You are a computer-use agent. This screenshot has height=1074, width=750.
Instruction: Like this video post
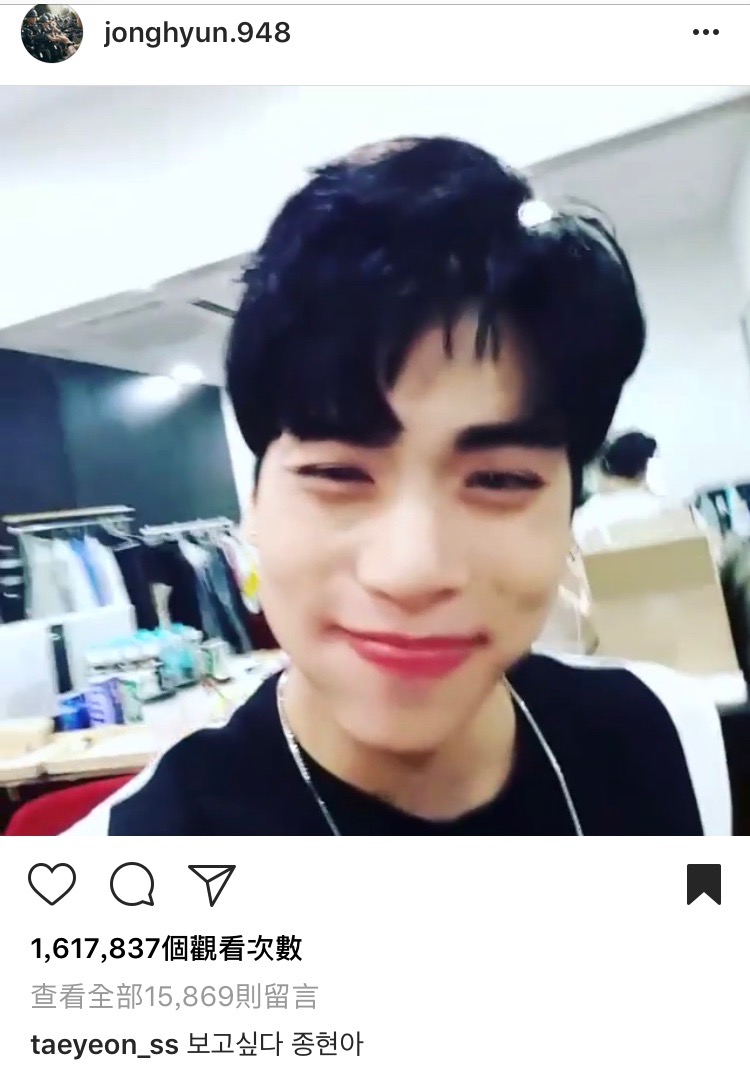52,885
